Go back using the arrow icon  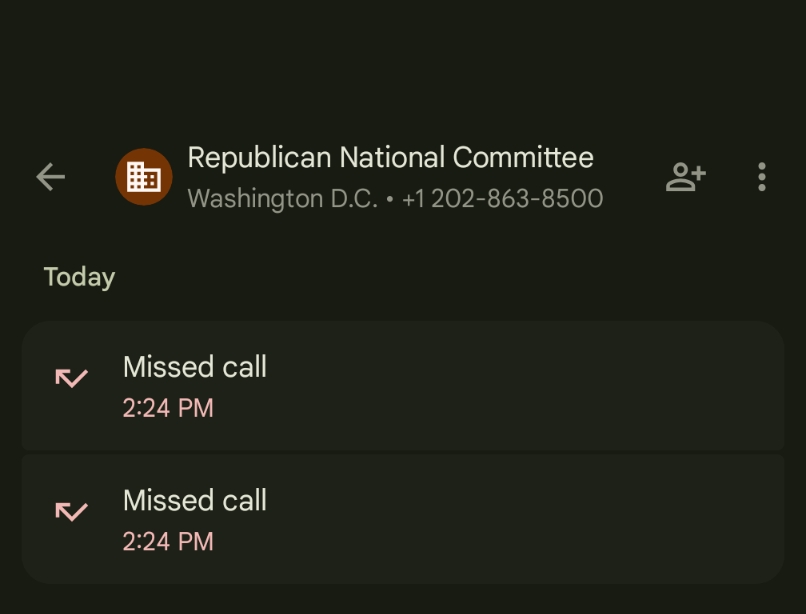[51, 178]
